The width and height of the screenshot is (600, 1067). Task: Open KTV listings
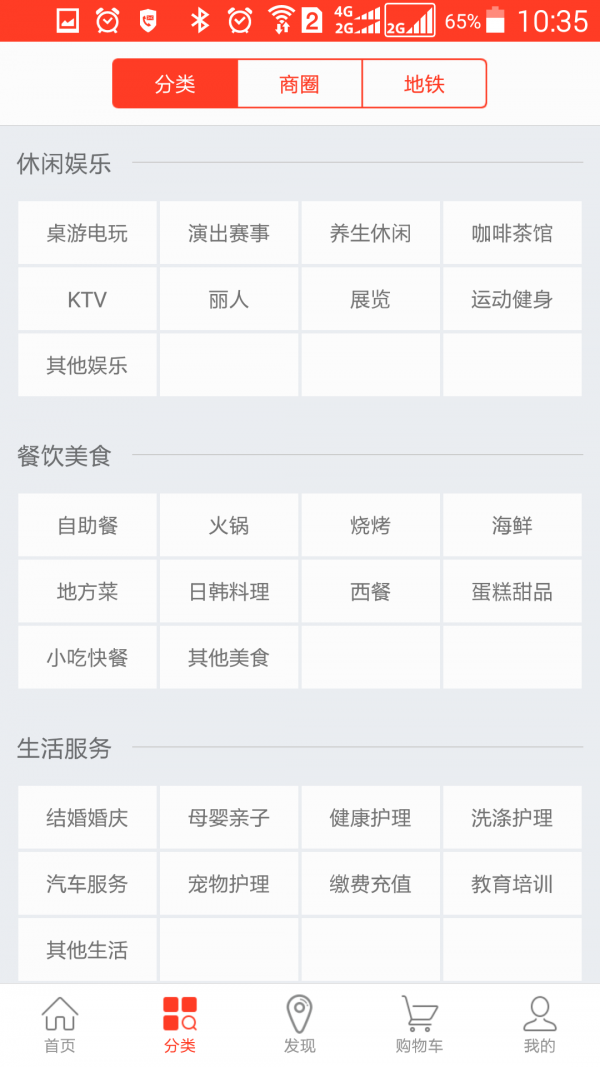[x=87, y=300]
